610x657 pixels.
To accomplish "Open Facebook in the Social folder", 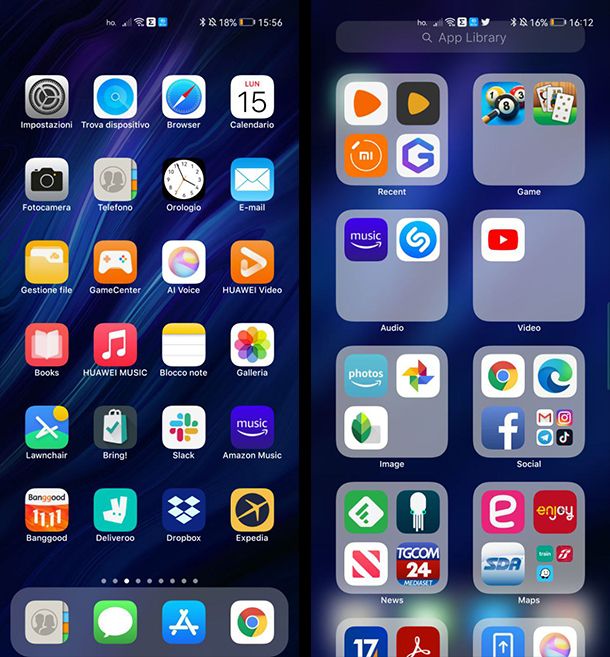I will (x=502, y=428).
